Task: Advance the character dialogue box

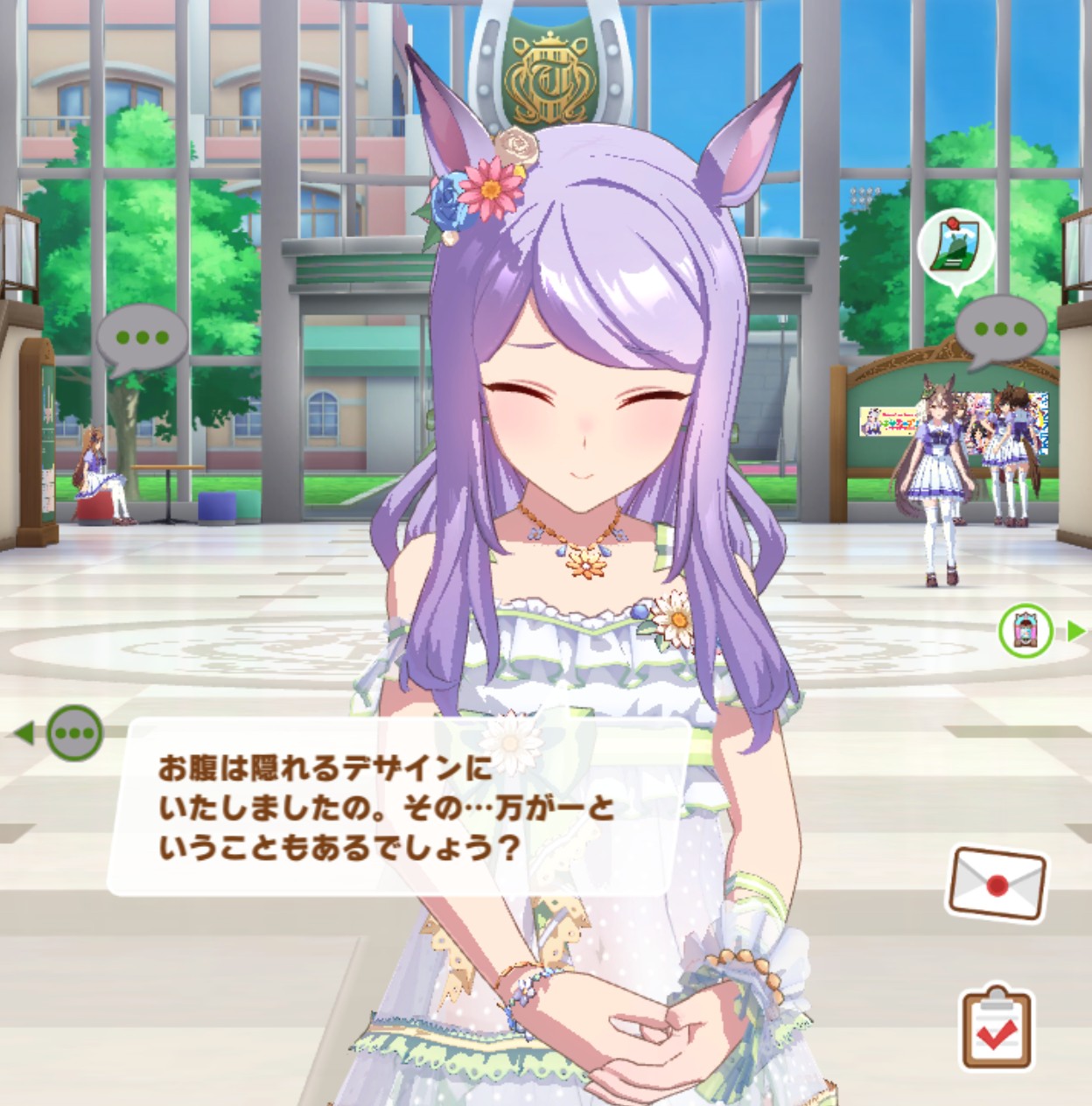Action: pos(398,807)
